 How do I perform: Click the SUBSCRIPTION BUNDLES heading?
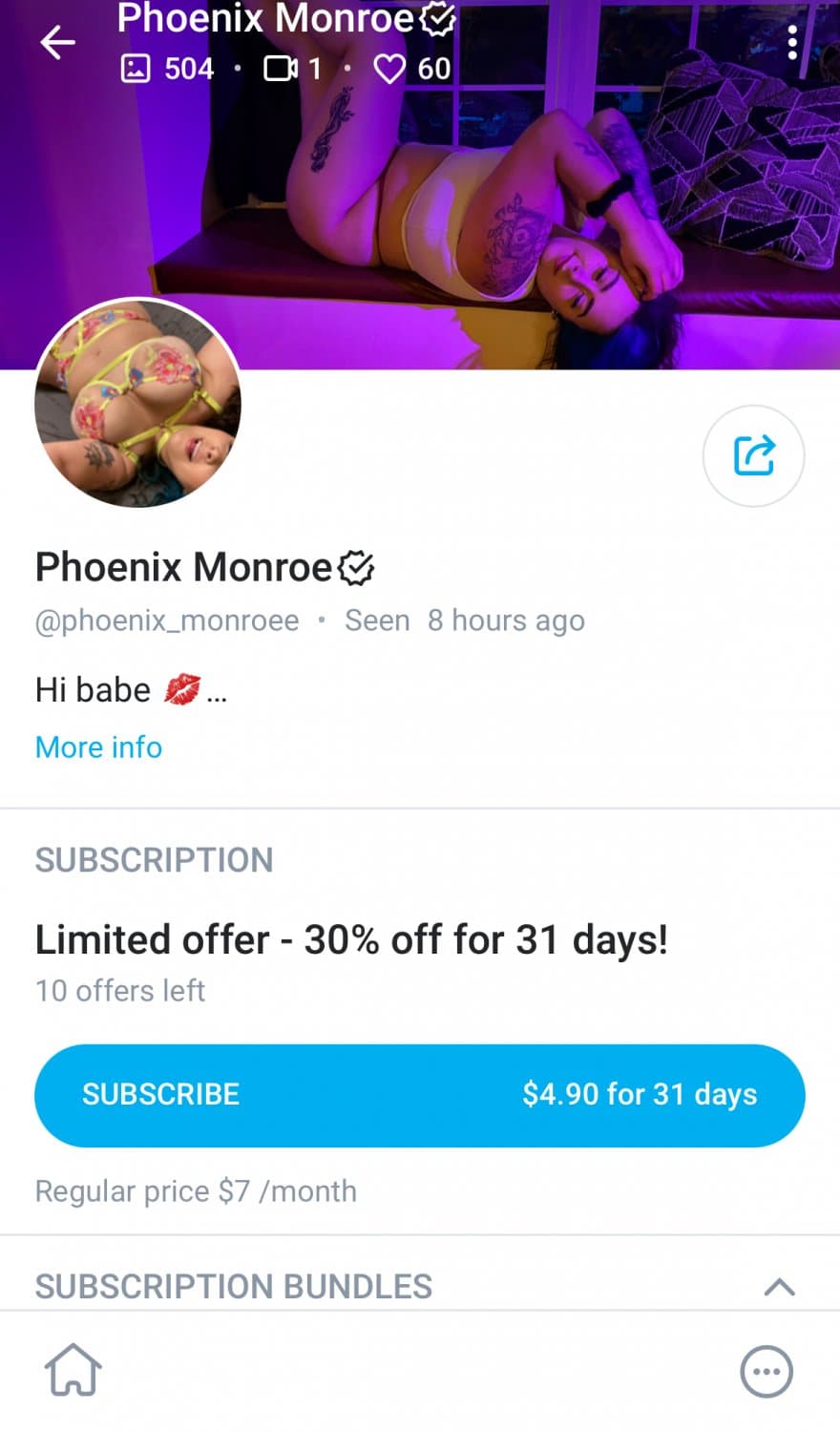tap(233, 1286)
